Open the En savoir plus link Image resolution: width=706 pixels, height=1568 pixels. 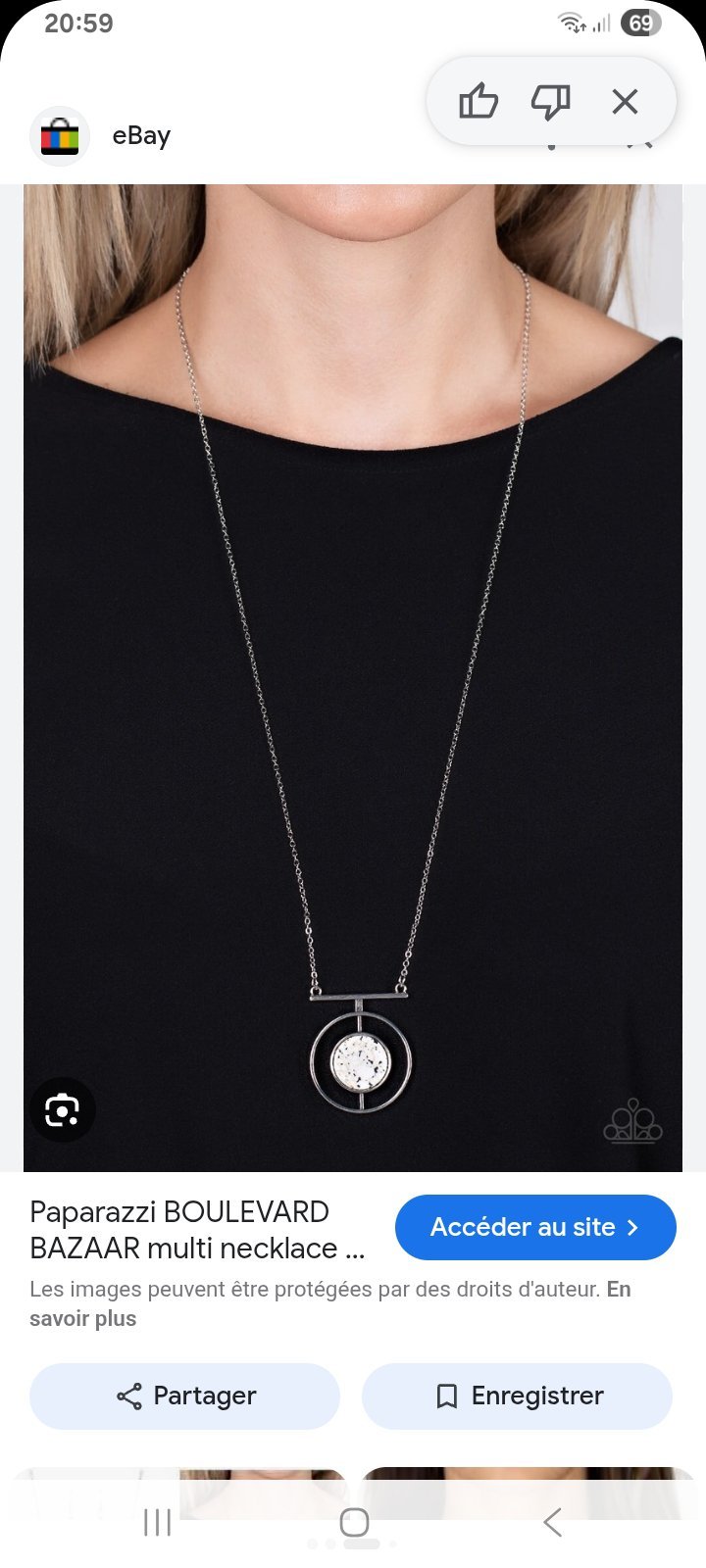330,1303
